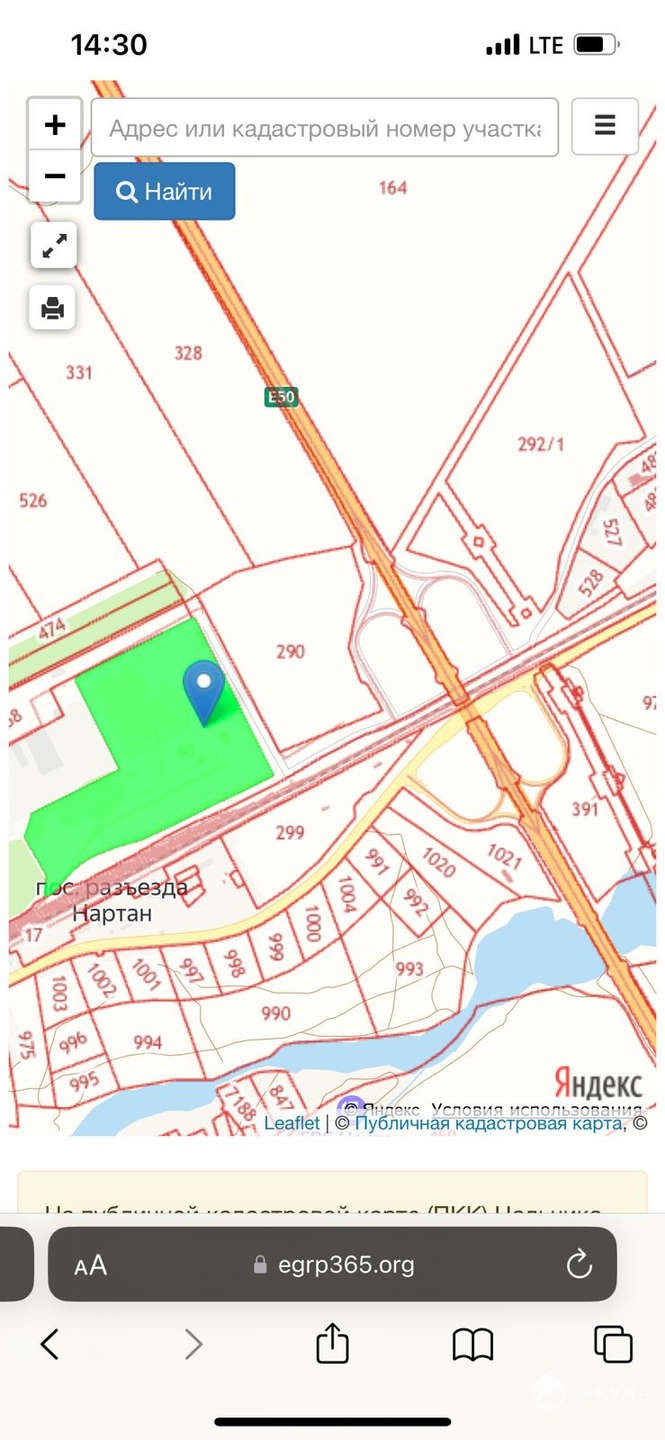
Task: Open Safari bookmarks
Action: click(x=473, y=1345)
